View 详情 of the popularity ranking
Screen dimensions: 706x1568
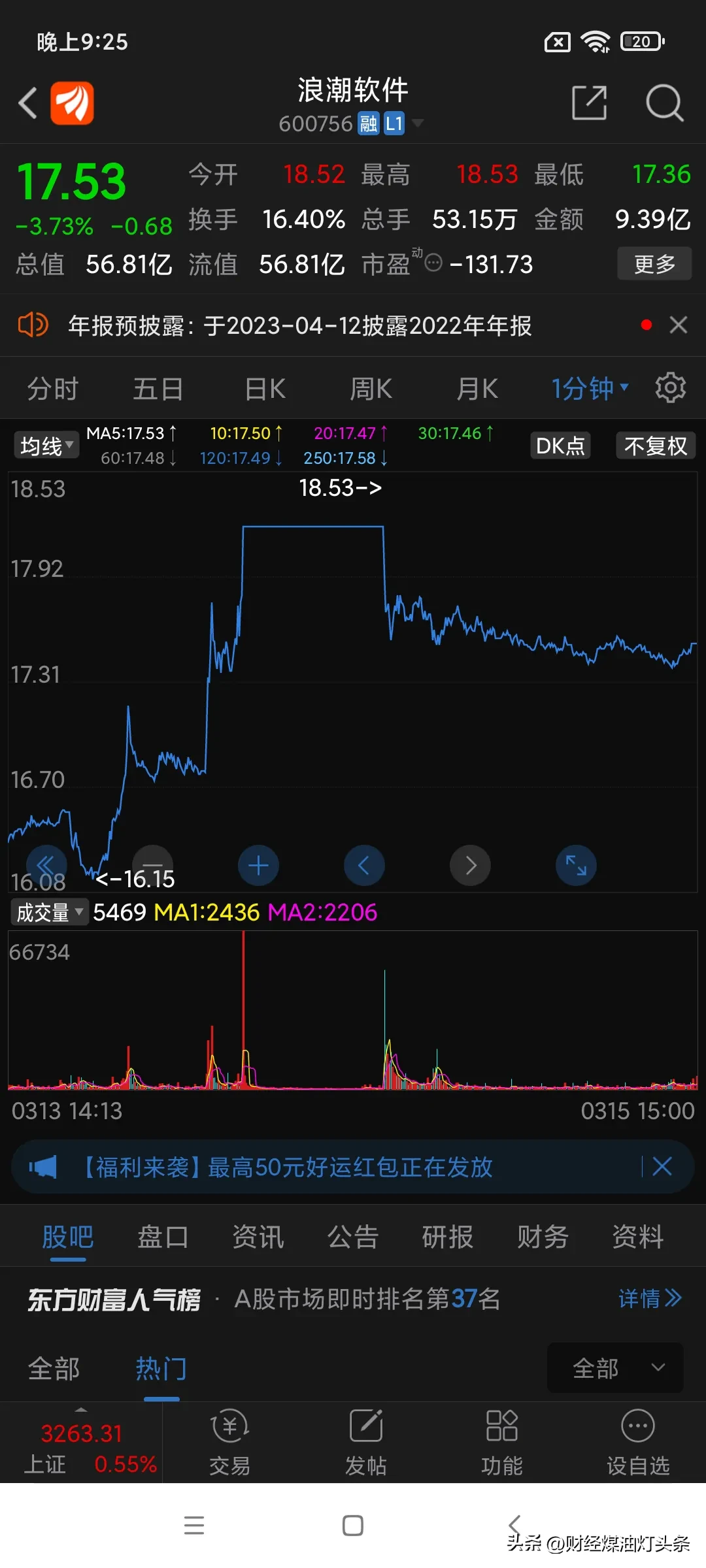649,1298
